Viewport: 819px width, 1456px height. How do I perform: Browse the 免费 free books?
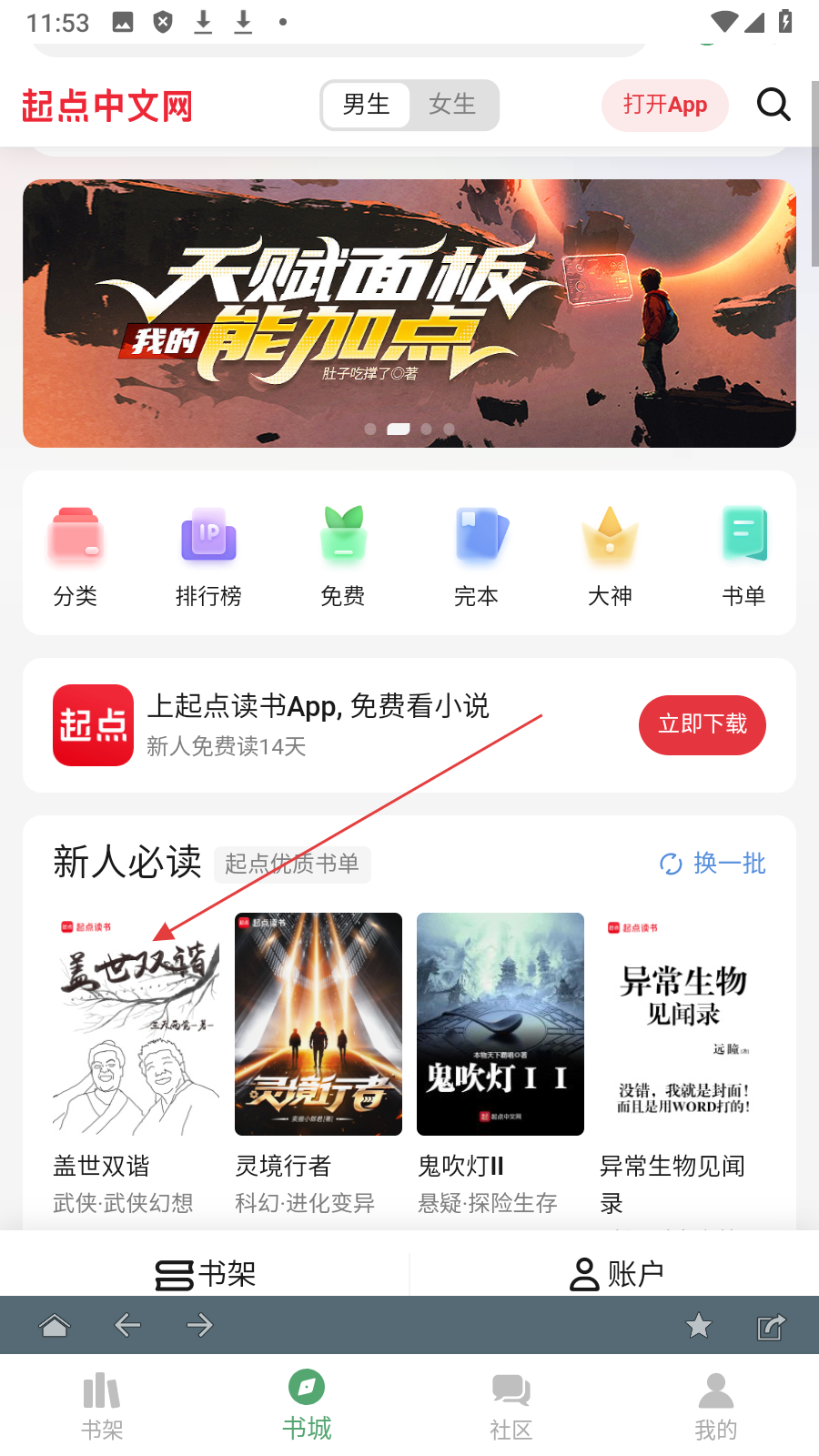(343, 555)
